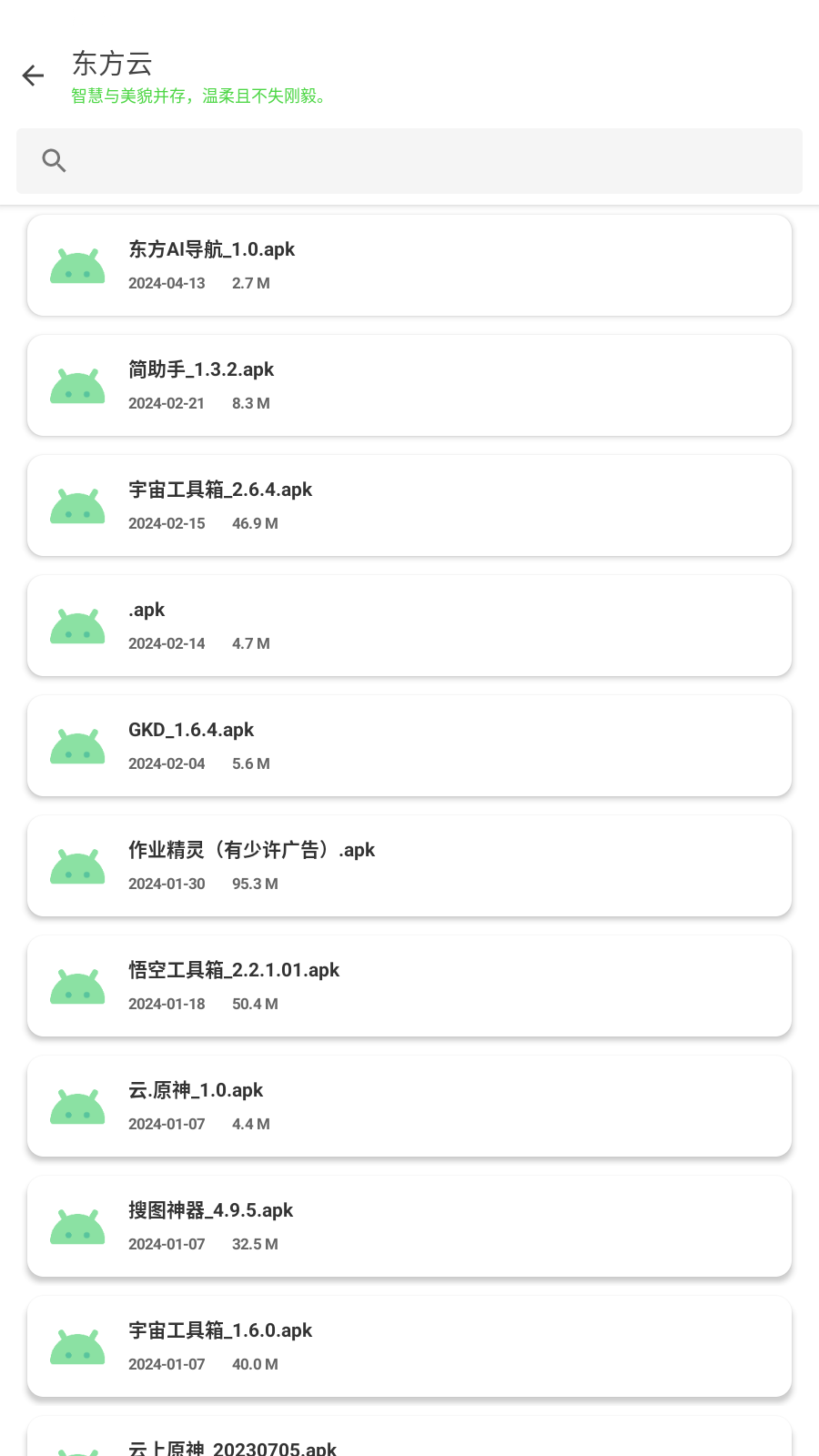Select the 作业精灵（有少许广告）.apk card
819x1456 pixels.
pyautogui.click(x=409, y=866)
